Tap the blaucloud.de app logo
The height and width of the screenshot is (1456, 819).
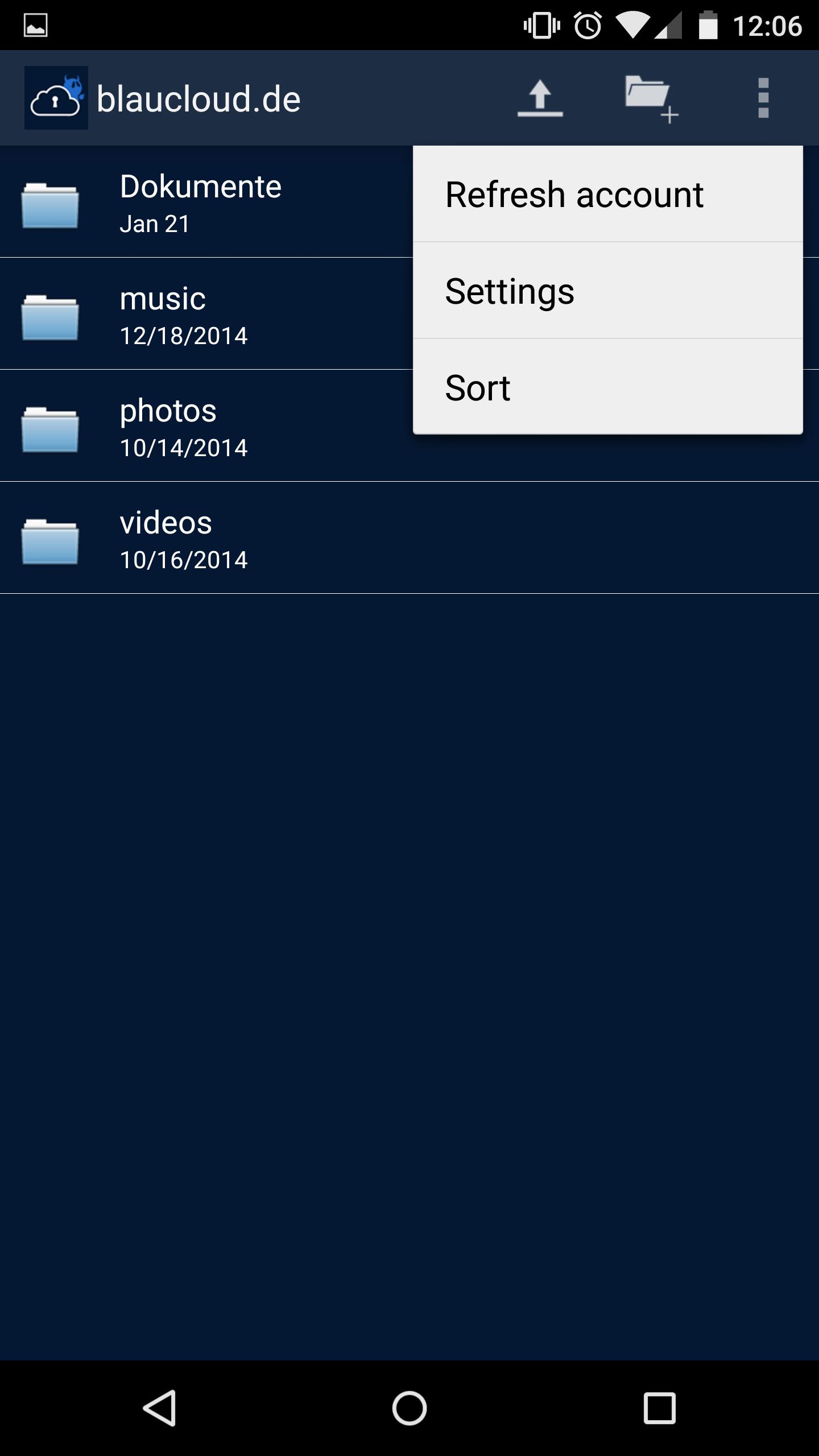[x=56, y=98]
